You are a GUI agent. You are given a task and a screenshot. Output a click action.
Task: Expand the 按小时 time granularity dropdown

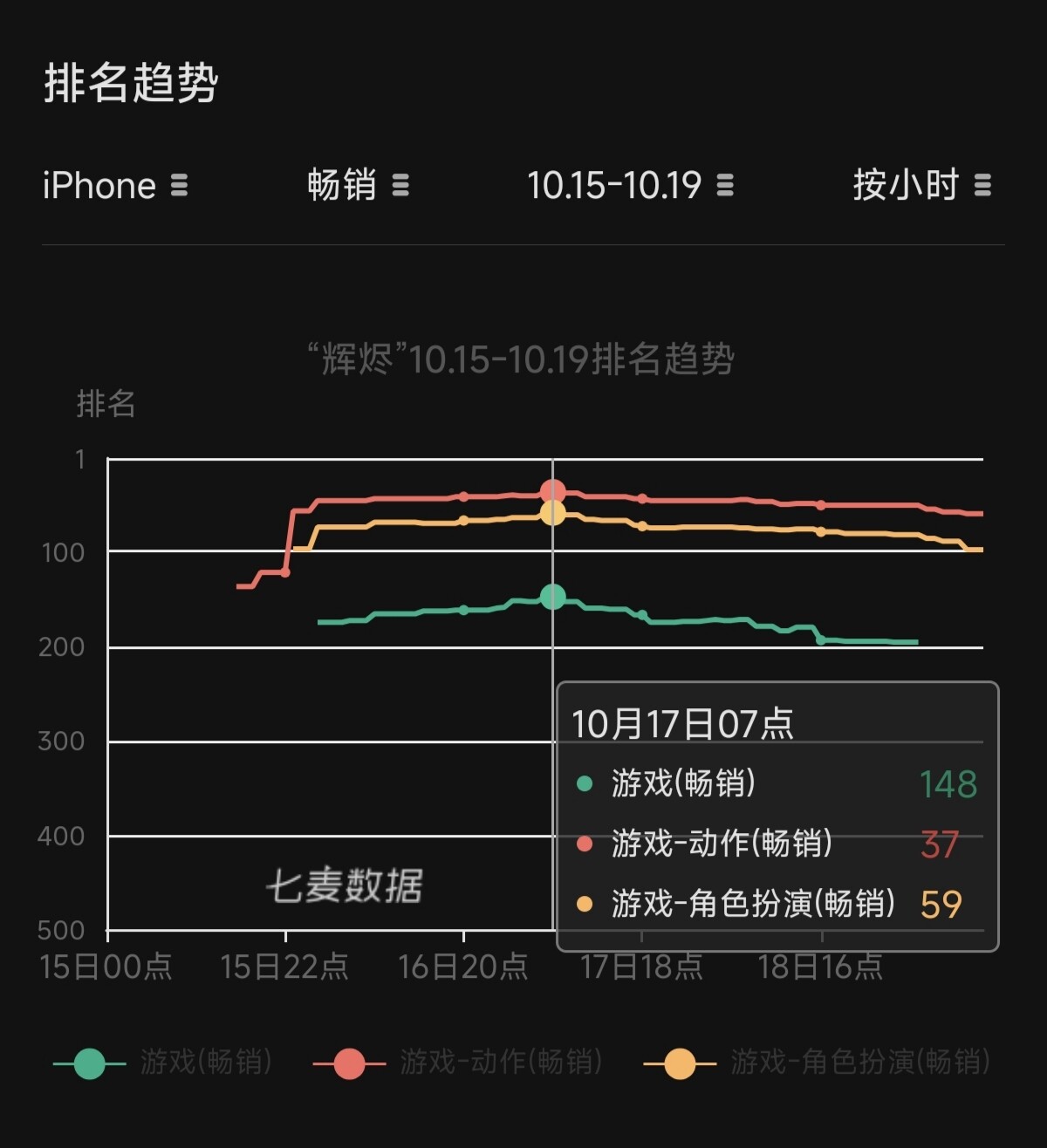pyautogui.click(x=920, y=186)
